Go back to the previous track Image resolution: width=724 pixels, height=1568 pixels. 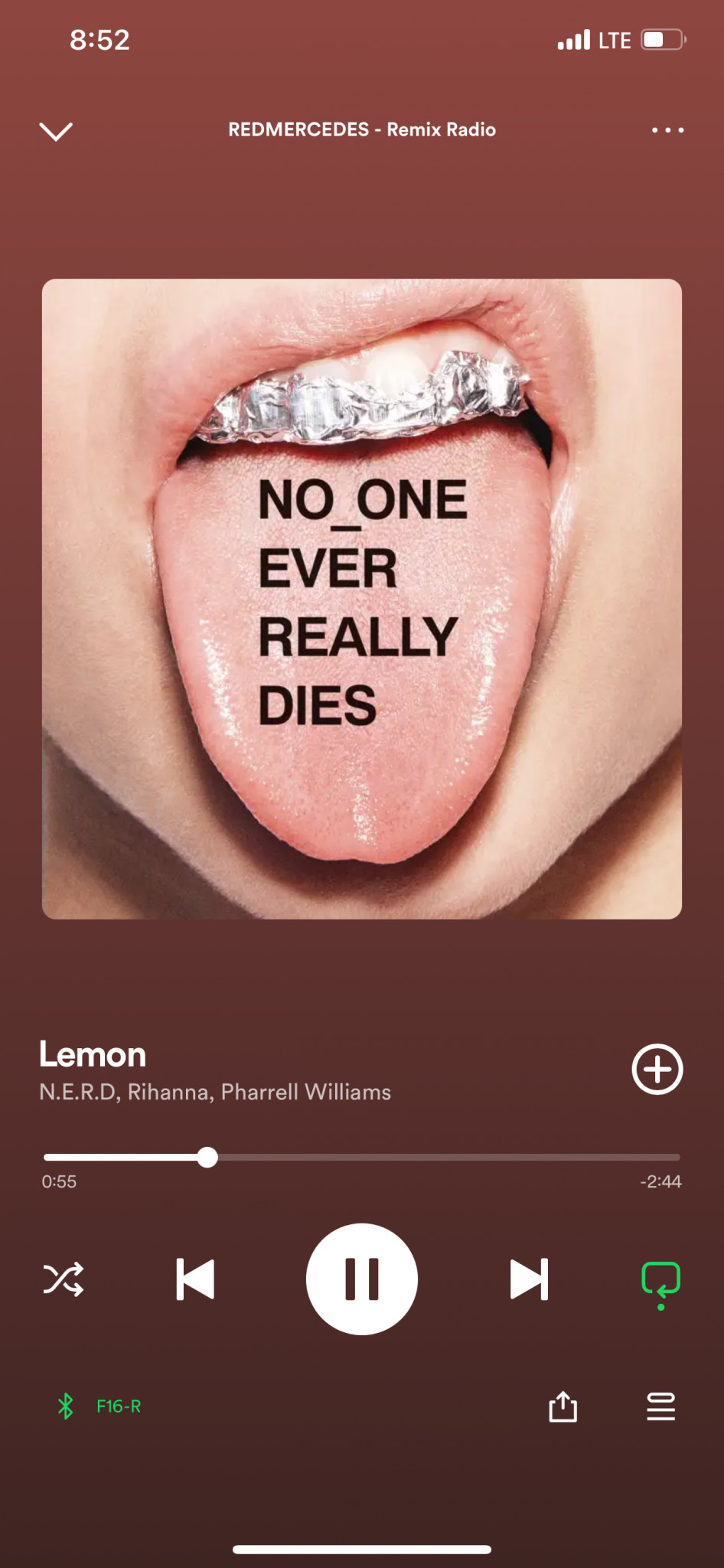coord(195,1279)
